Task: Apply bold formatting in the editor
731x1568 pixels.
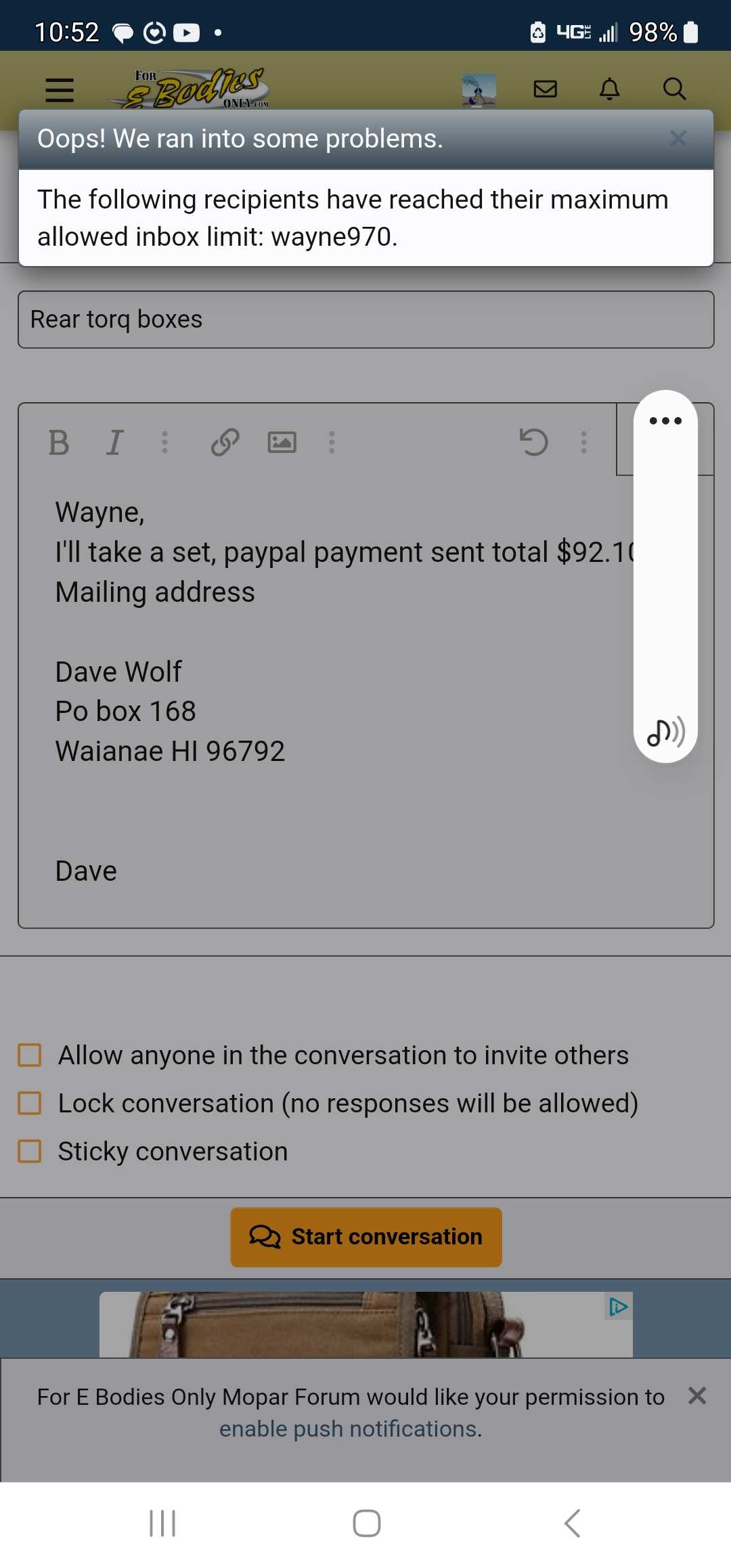Action: pyautogui.click(x=59, y=443)
